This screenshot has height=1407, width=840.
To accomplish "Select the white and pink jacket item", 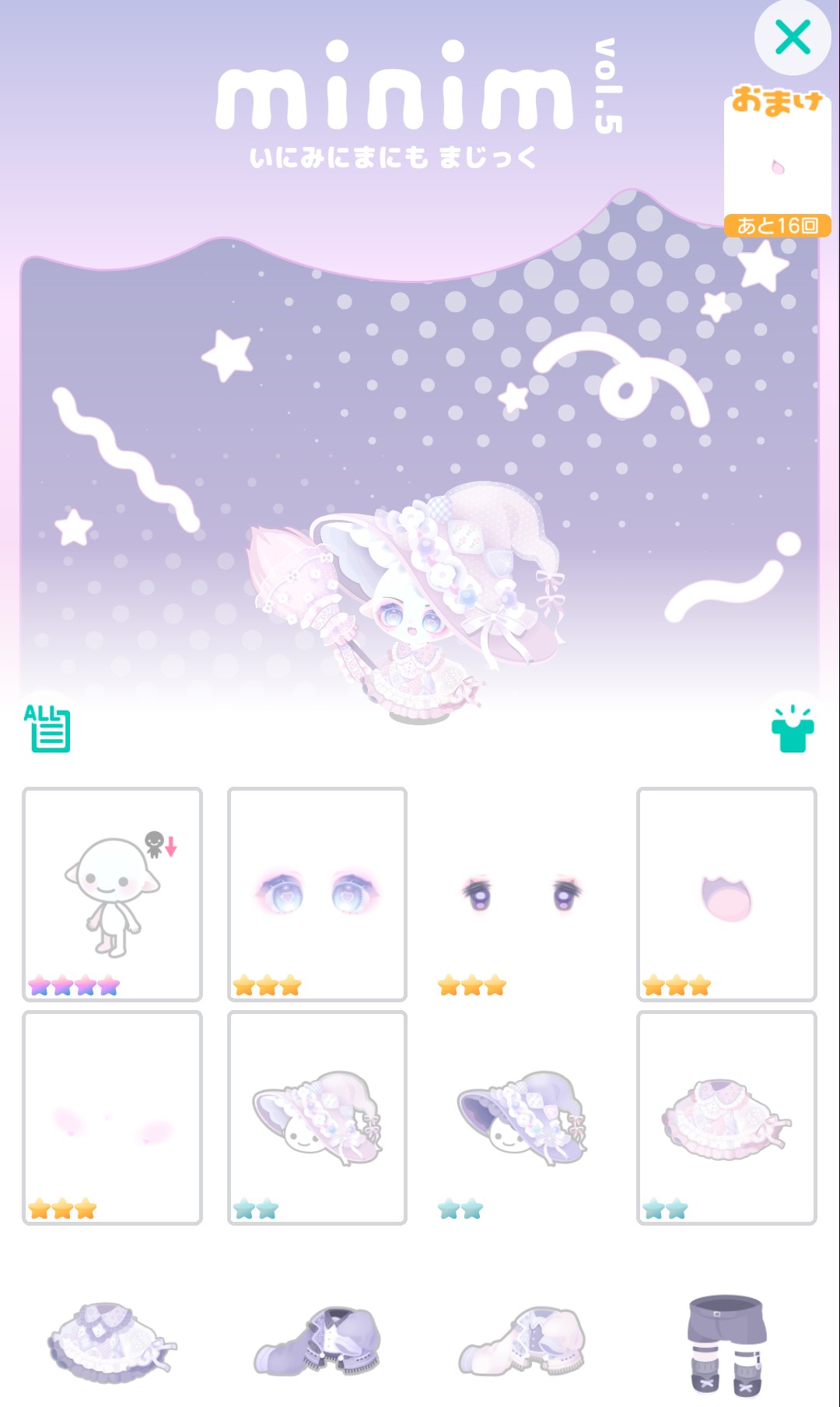I will [x=522, y=1340].
